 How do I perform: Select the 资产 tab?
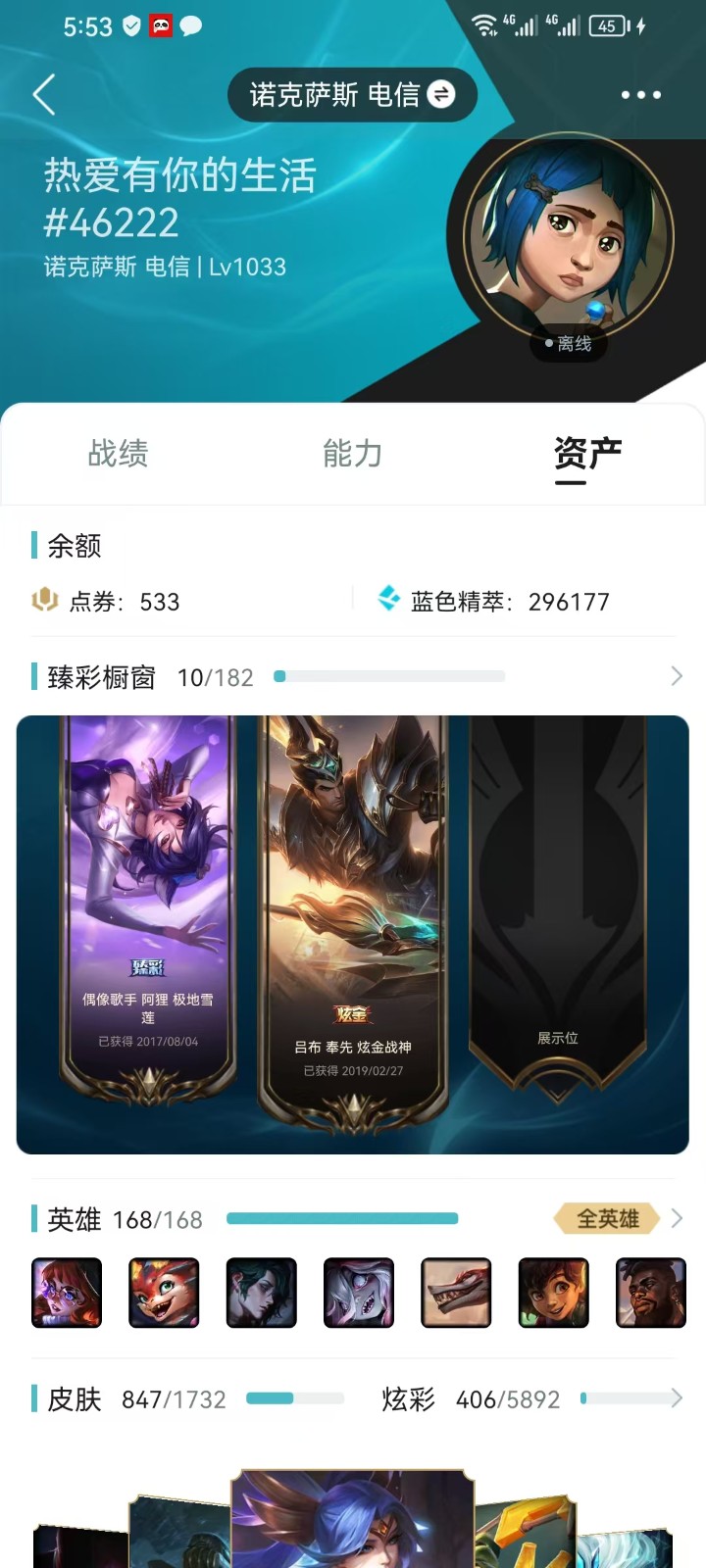[x=587, y=456]
